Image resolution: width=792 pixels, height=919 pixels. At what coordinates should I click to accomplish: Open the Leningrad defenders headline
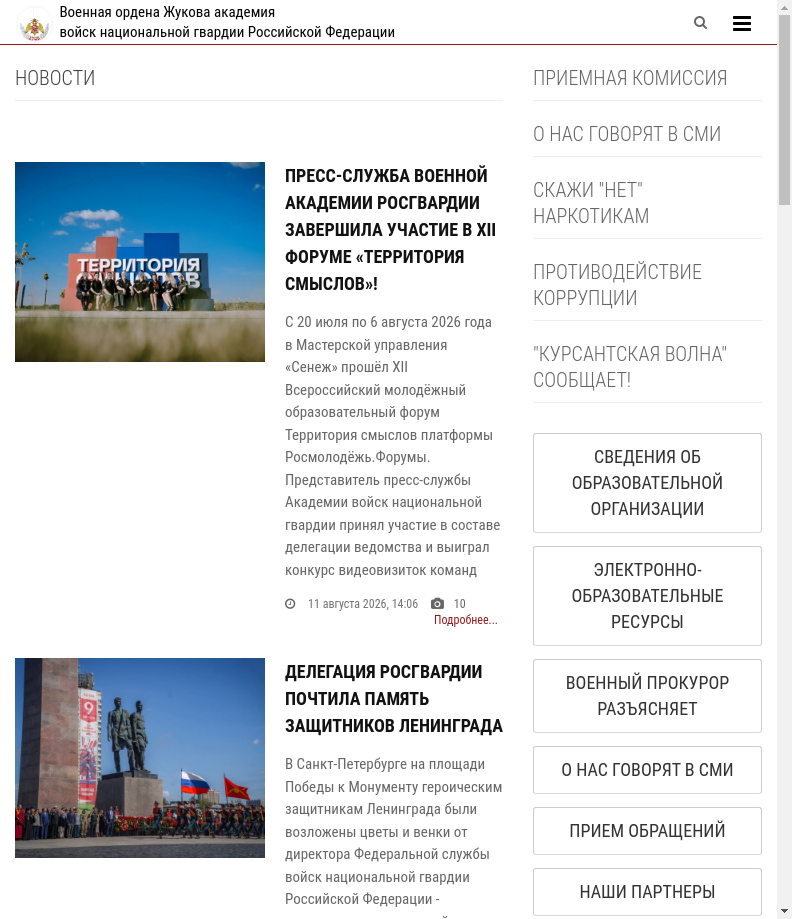(x=393, y=699)
